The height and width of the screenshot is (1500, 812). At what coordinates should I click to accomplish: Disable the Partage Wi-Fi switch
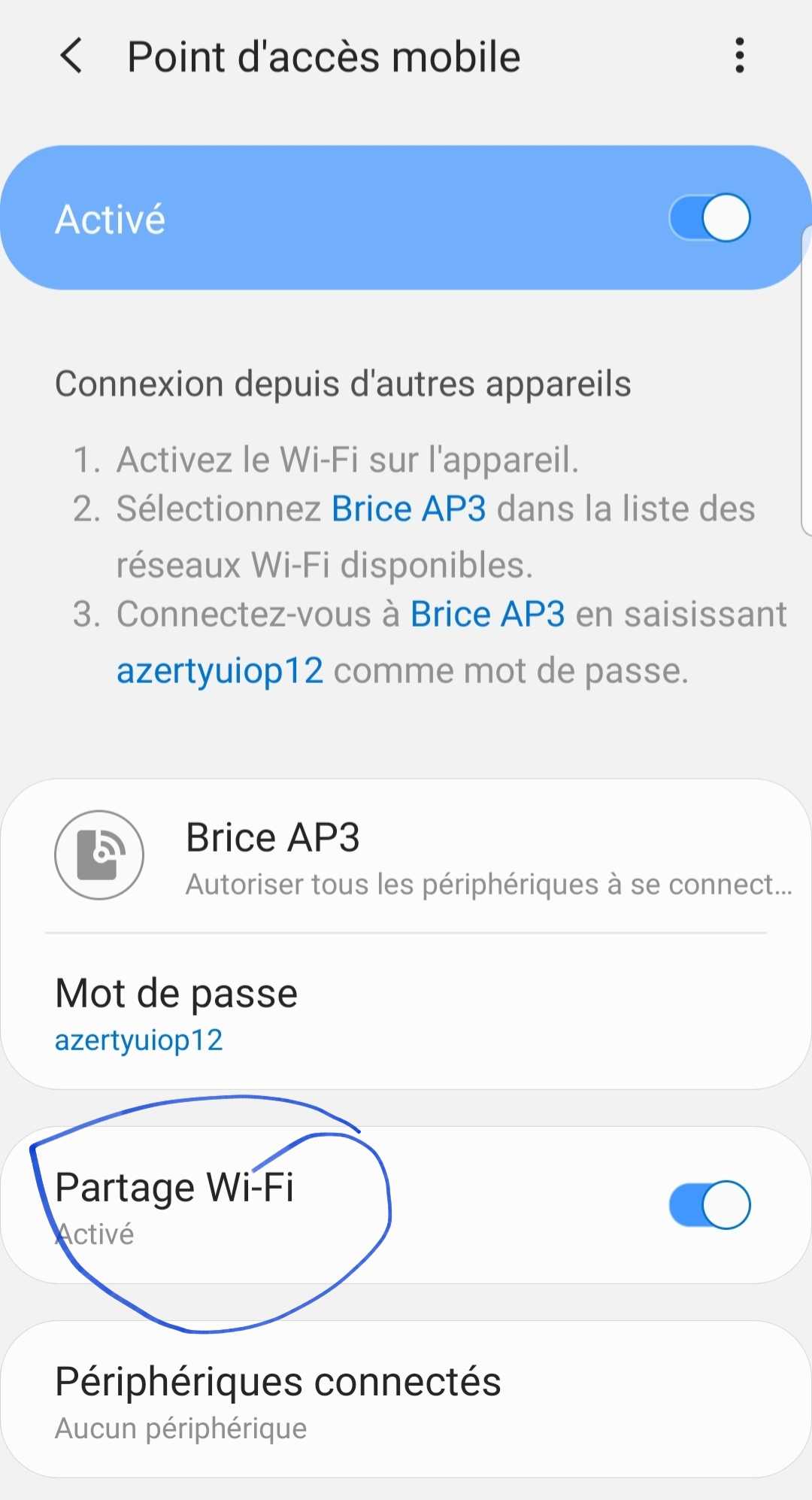click(x=710, y=1205)
